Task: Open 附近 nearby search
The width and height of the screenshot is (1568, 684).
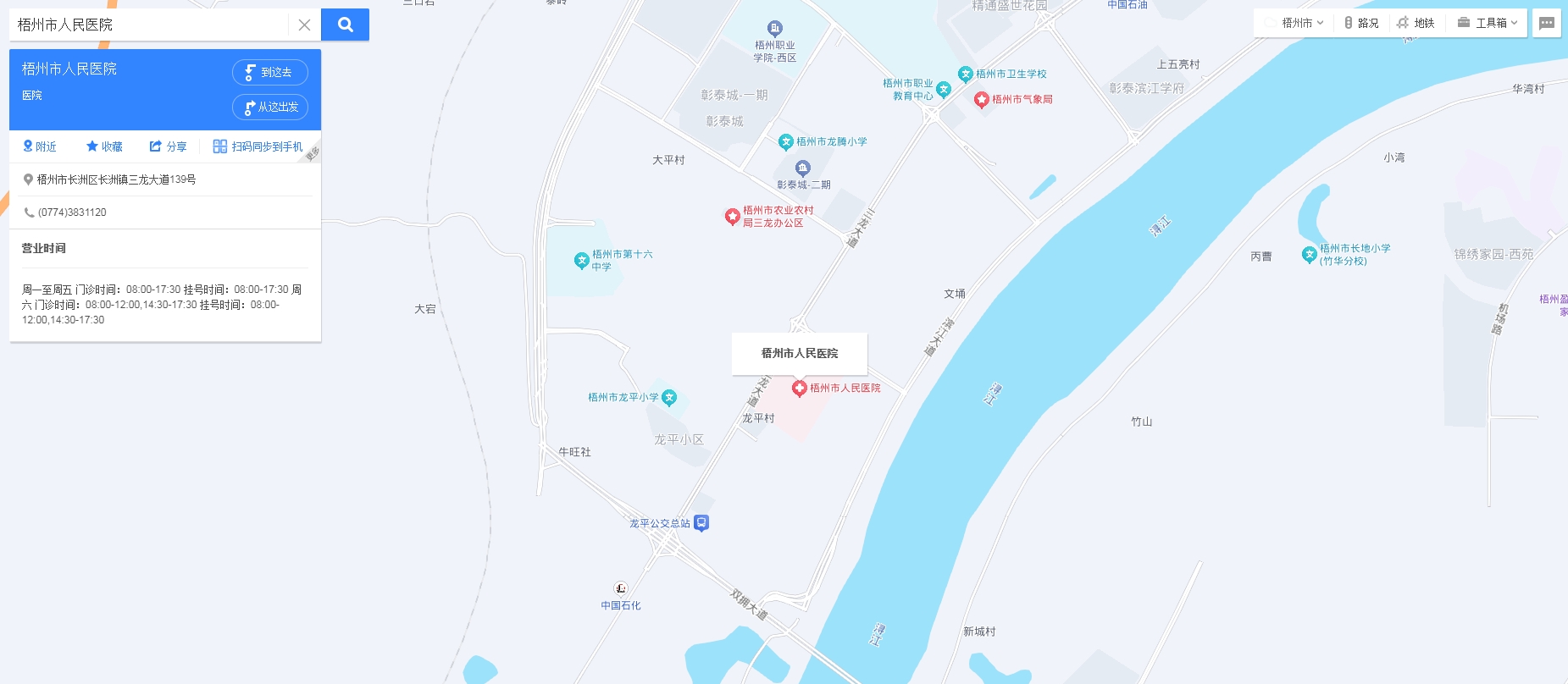Action: [39, 146]
